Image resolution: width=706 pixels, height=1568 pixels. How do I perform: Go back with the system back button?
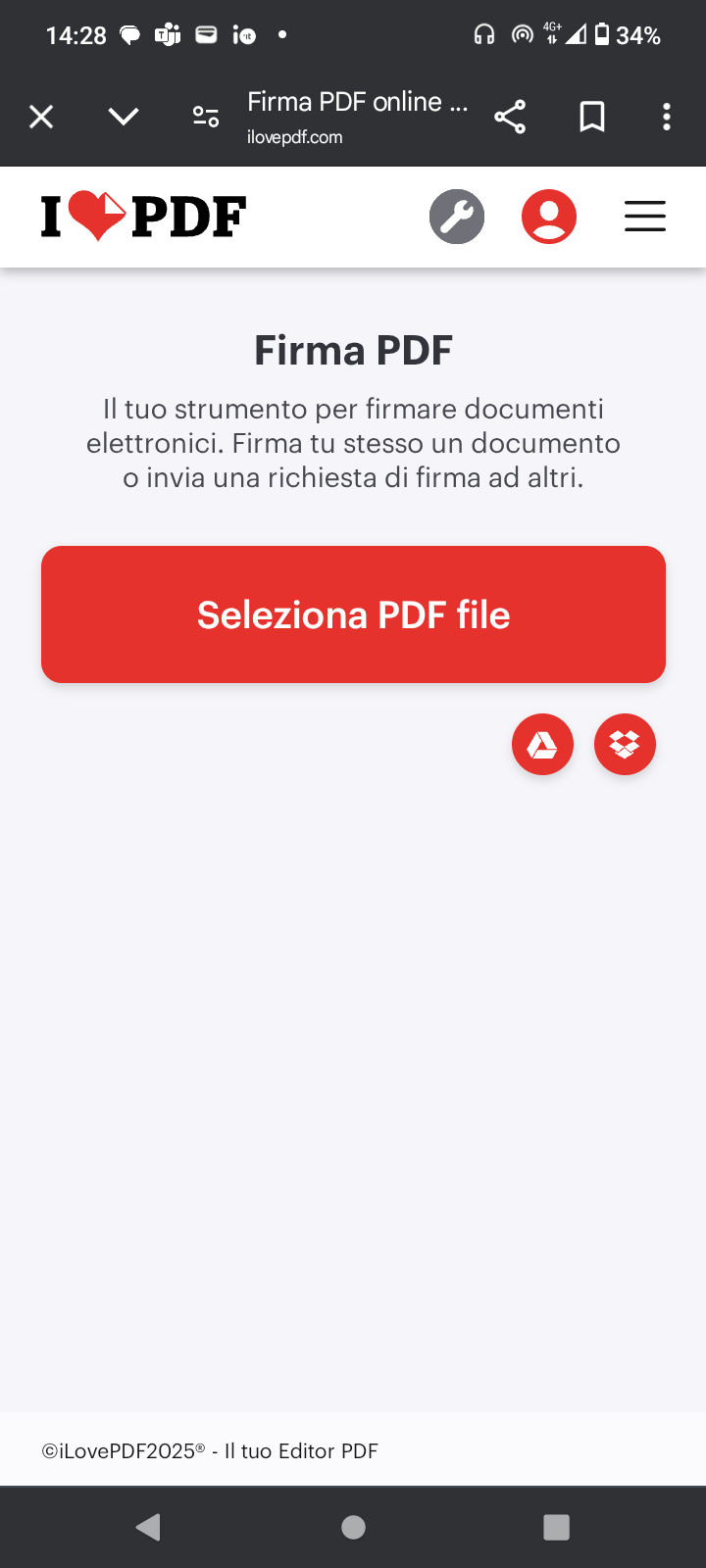[x=149, y=1527]
